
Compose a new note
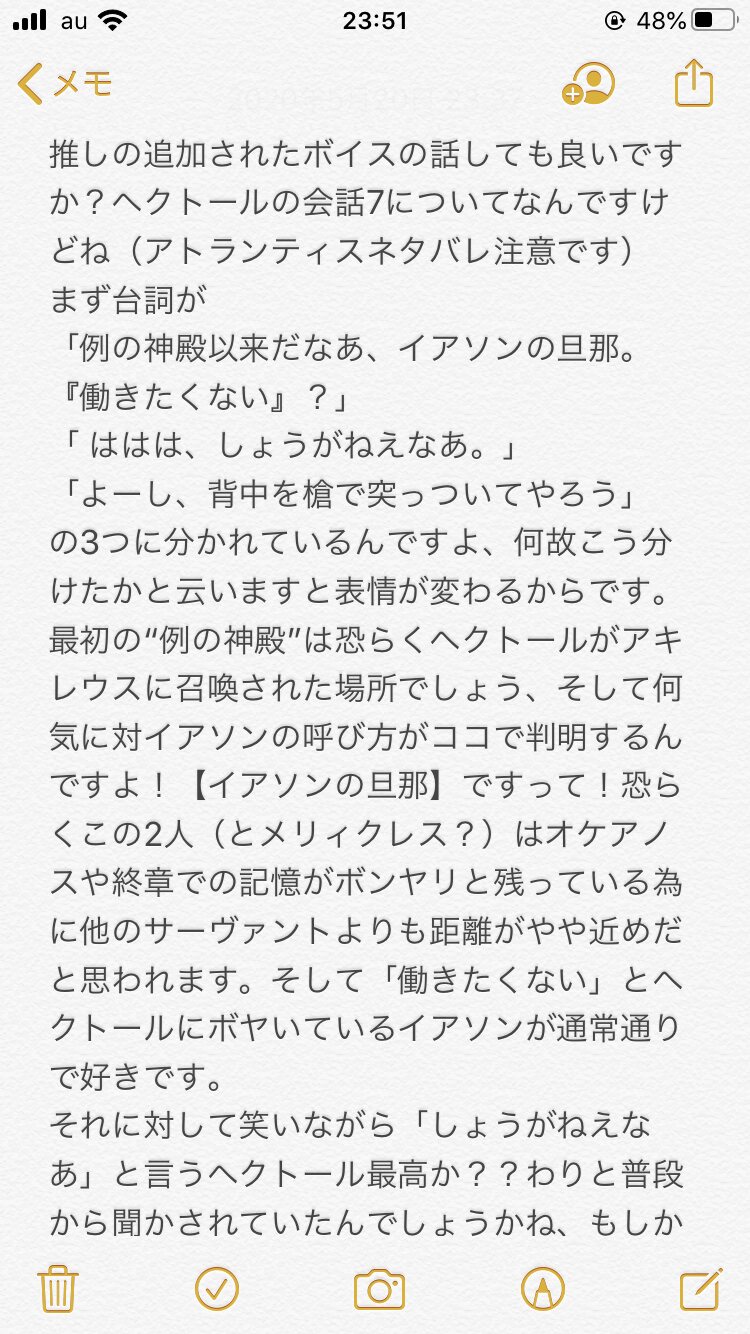click(700, 1288)
